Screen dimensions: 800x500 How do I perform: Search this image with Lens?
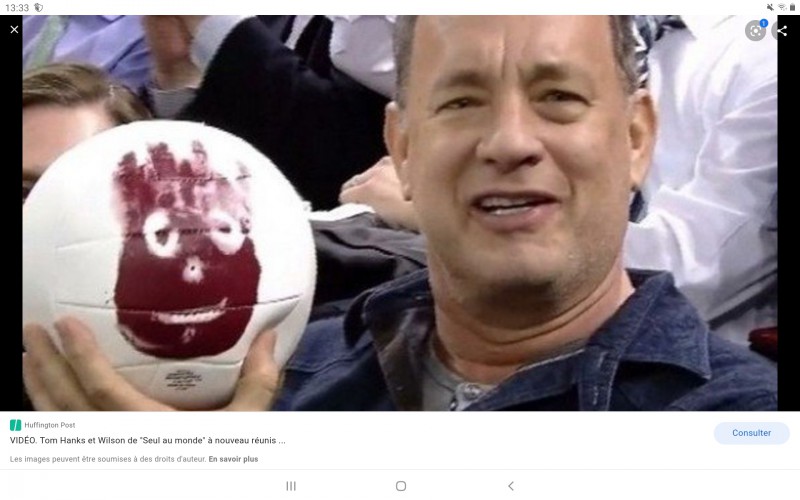click(x=755, y=30)
